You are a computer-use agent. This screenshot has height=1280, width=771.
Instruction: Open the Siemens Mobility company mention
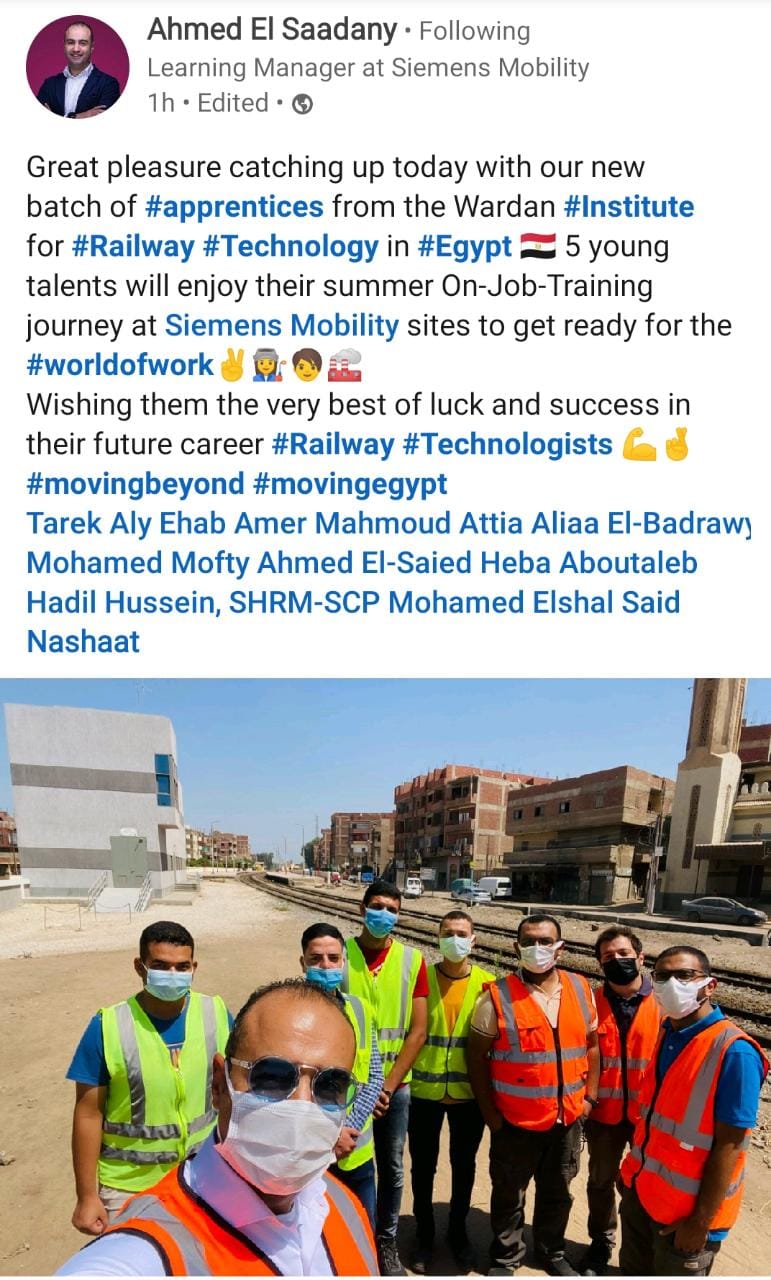(x=281, y=326)
